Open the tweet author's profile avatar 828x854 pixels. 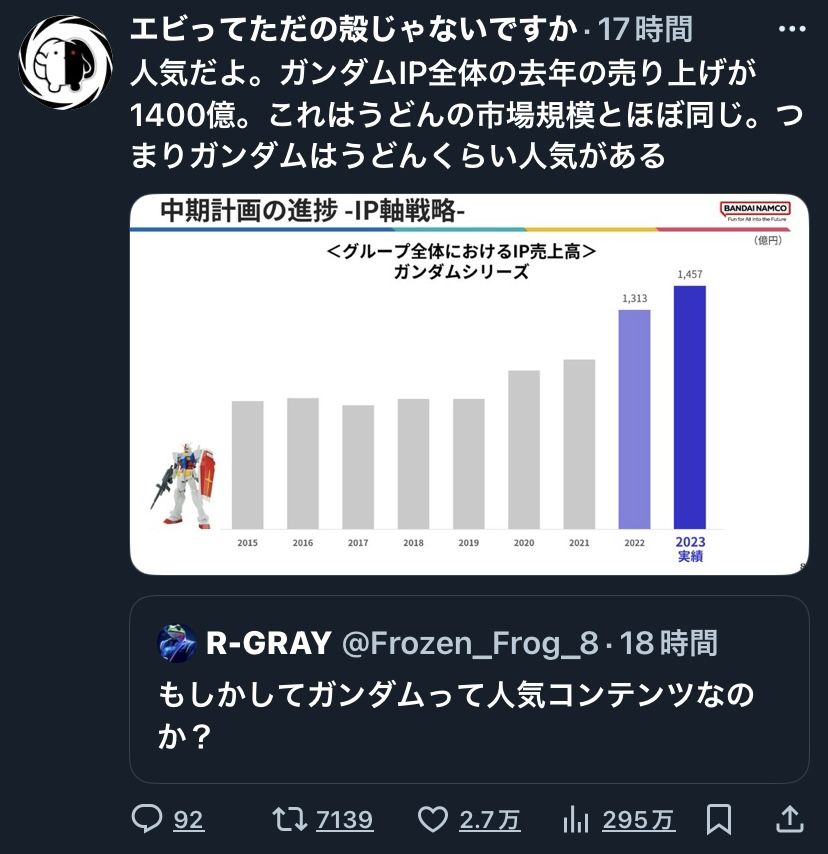[x=60, y=61]
